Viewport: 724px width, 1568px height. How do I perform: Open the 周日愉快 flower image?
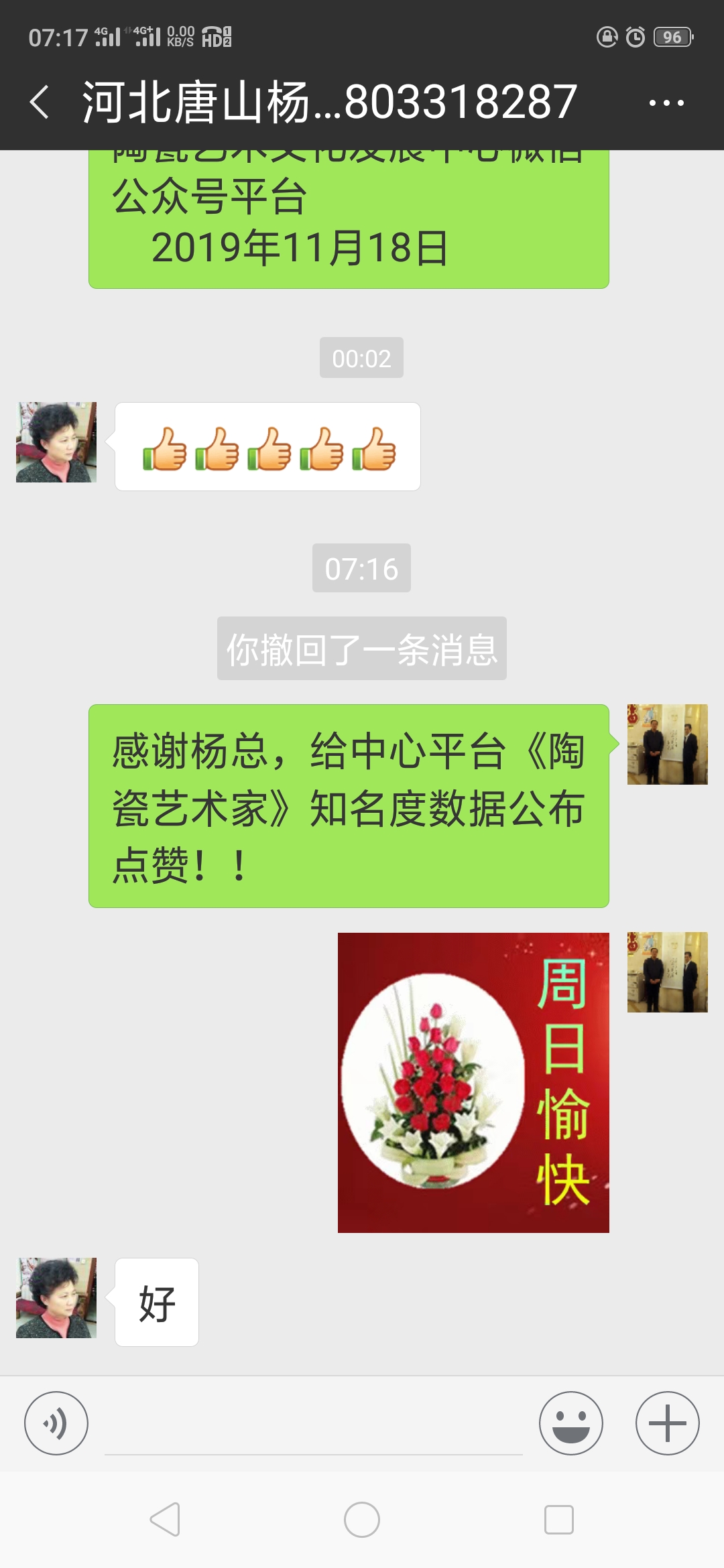(x=473, y=1082)
